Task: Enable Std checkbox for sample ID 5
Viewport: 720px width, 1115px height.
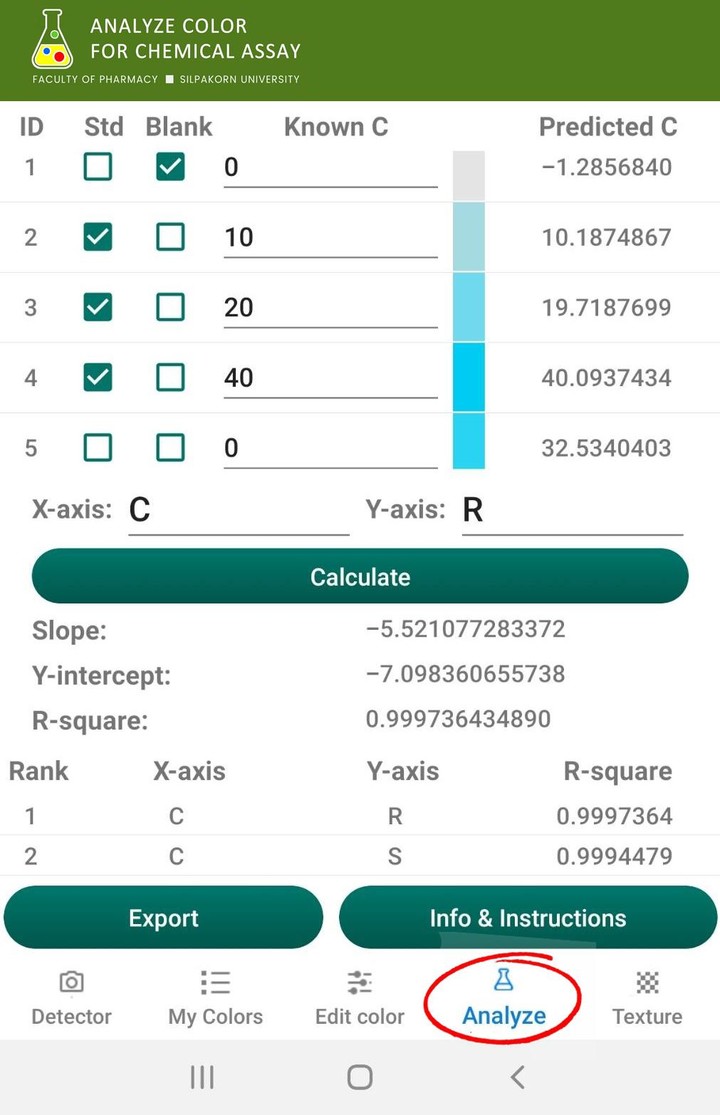Action: [x=97, y=448]
